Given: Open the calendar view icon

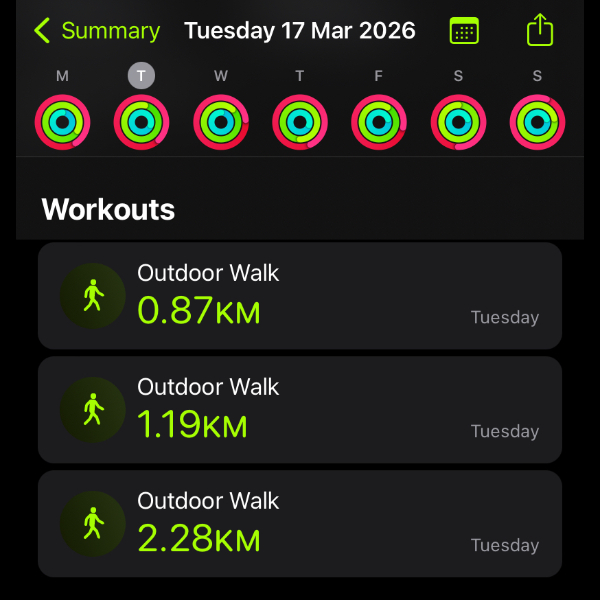Looking at the screenshot, I should 464,31.
